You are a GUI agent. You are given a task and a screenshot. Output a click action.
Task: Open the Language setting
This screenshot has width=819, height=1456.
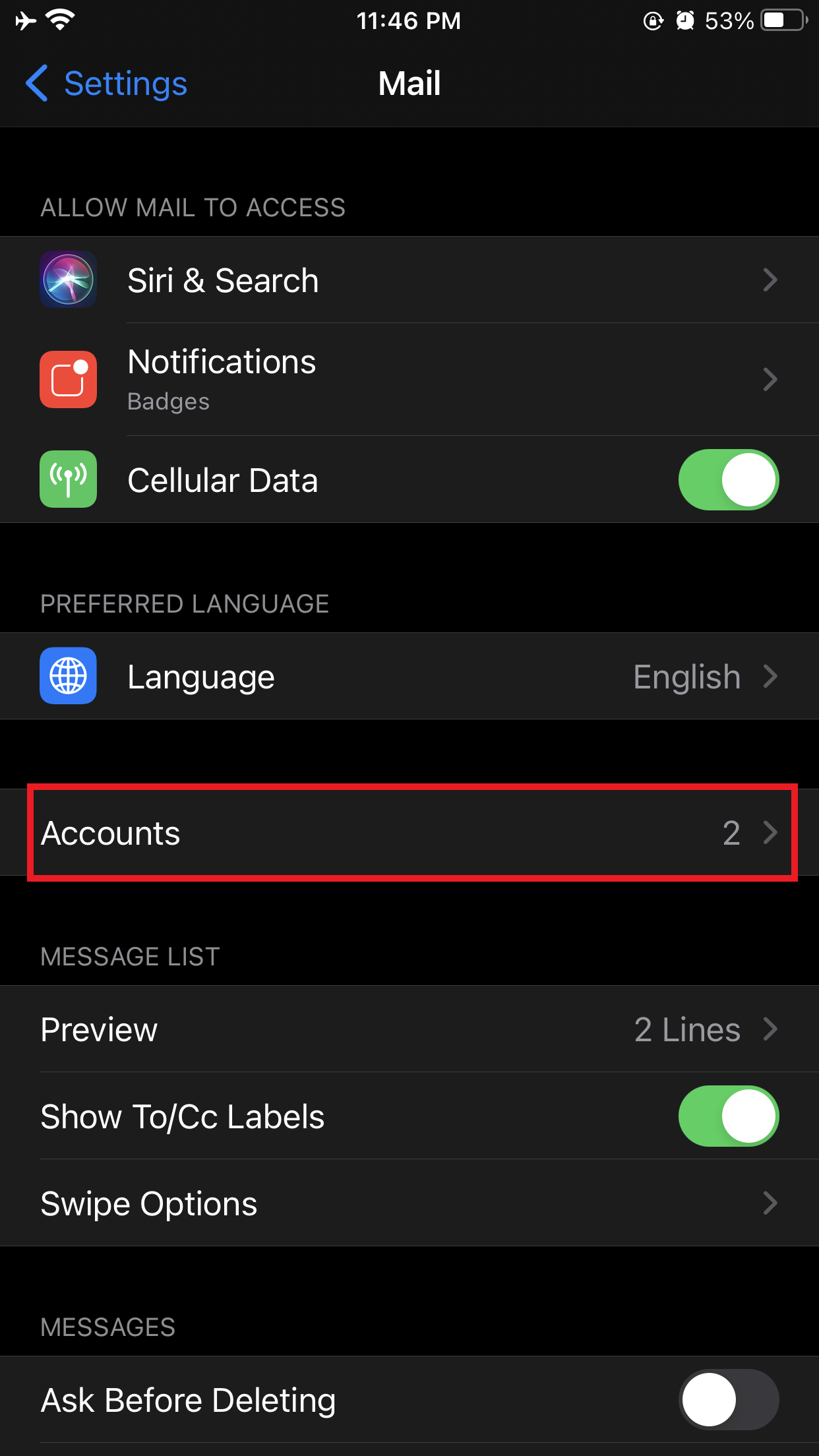(x=409, y=677)
